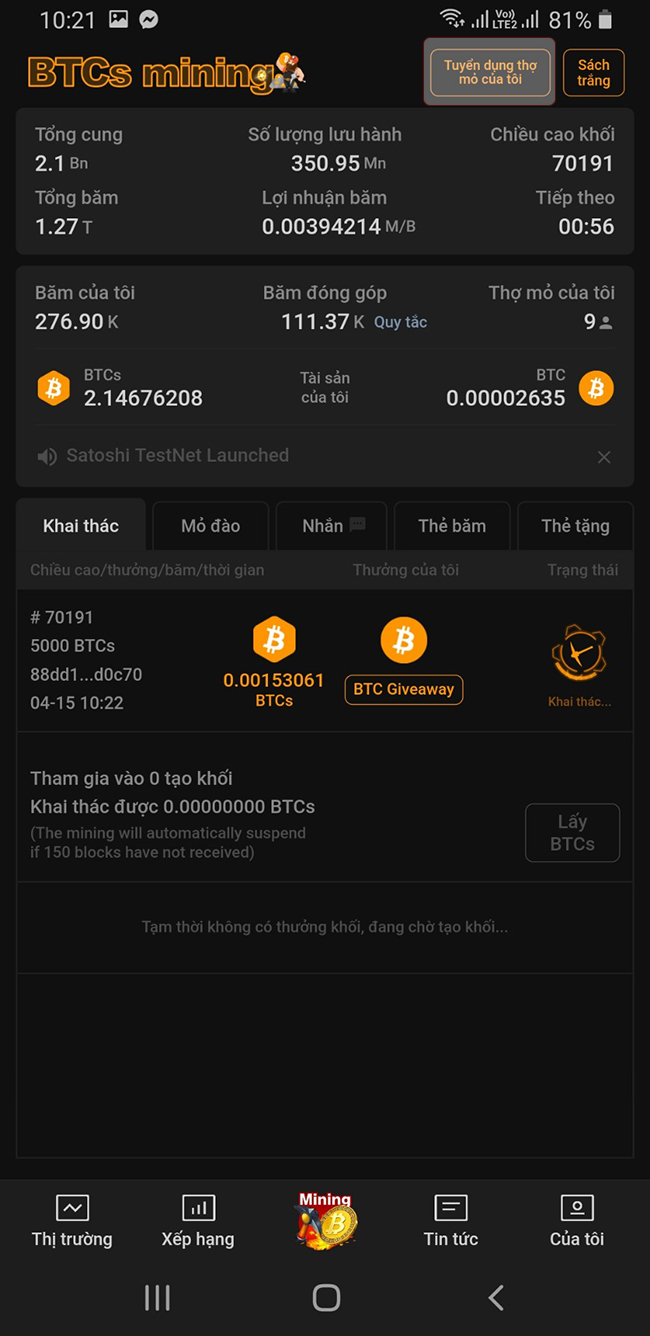
Task: Switch to the 'Mỏ đào' tab
Action: [x=210, y=526]
